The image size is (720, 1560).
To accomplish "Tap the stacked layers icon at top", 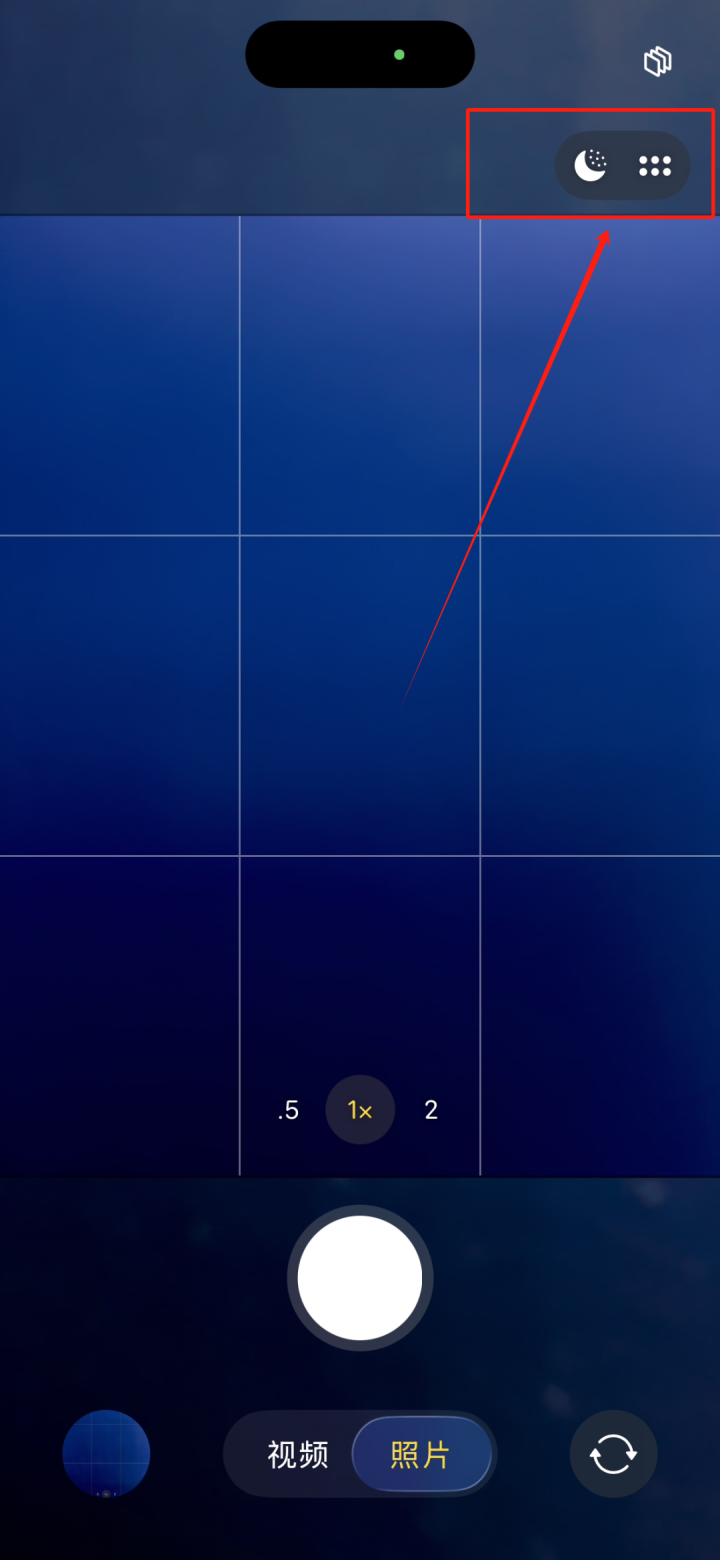I will [x=657, y=62].
